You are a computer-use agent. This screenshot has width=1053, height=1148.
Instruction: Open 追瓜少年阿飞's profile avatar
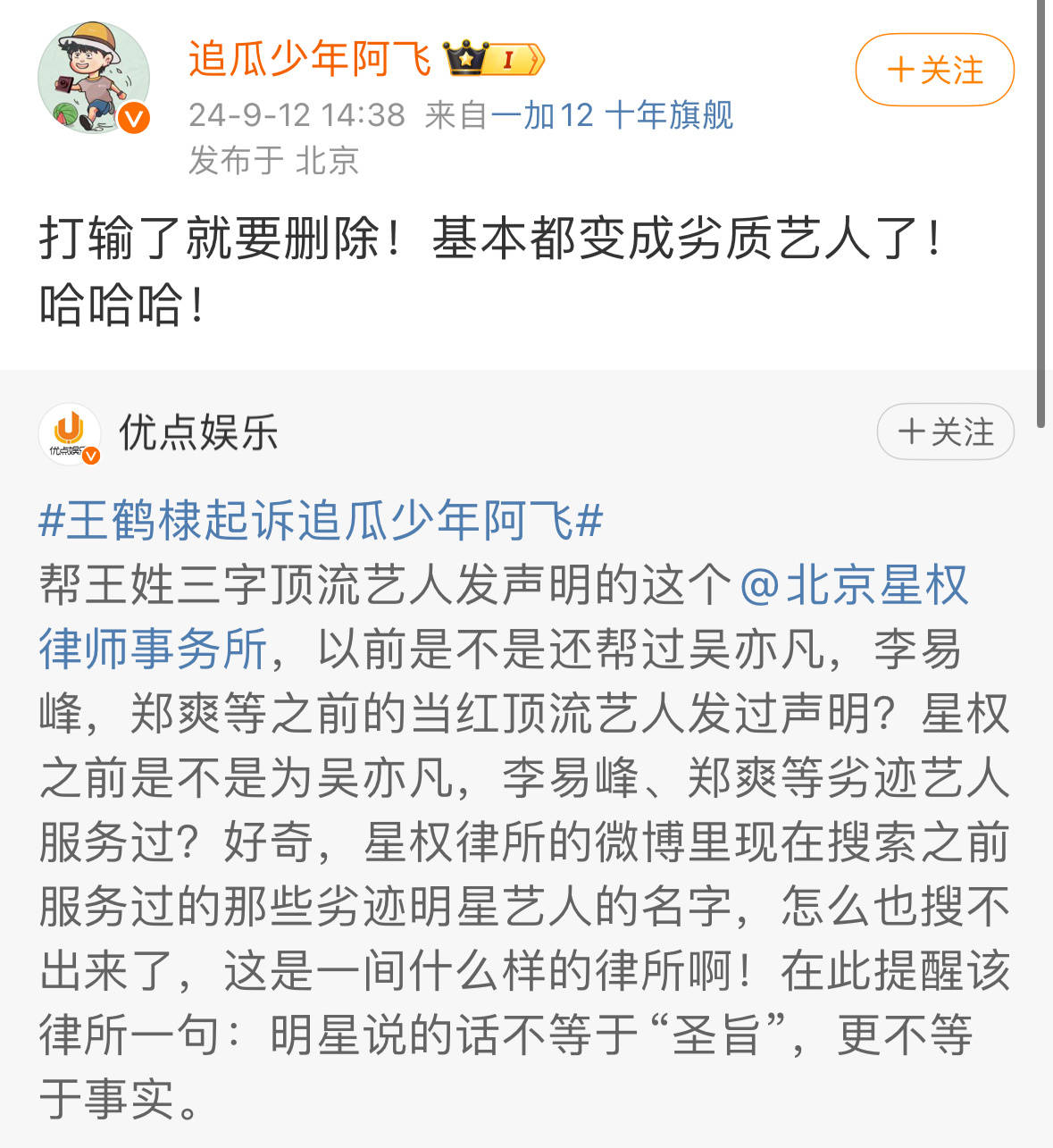coord(93,79)
